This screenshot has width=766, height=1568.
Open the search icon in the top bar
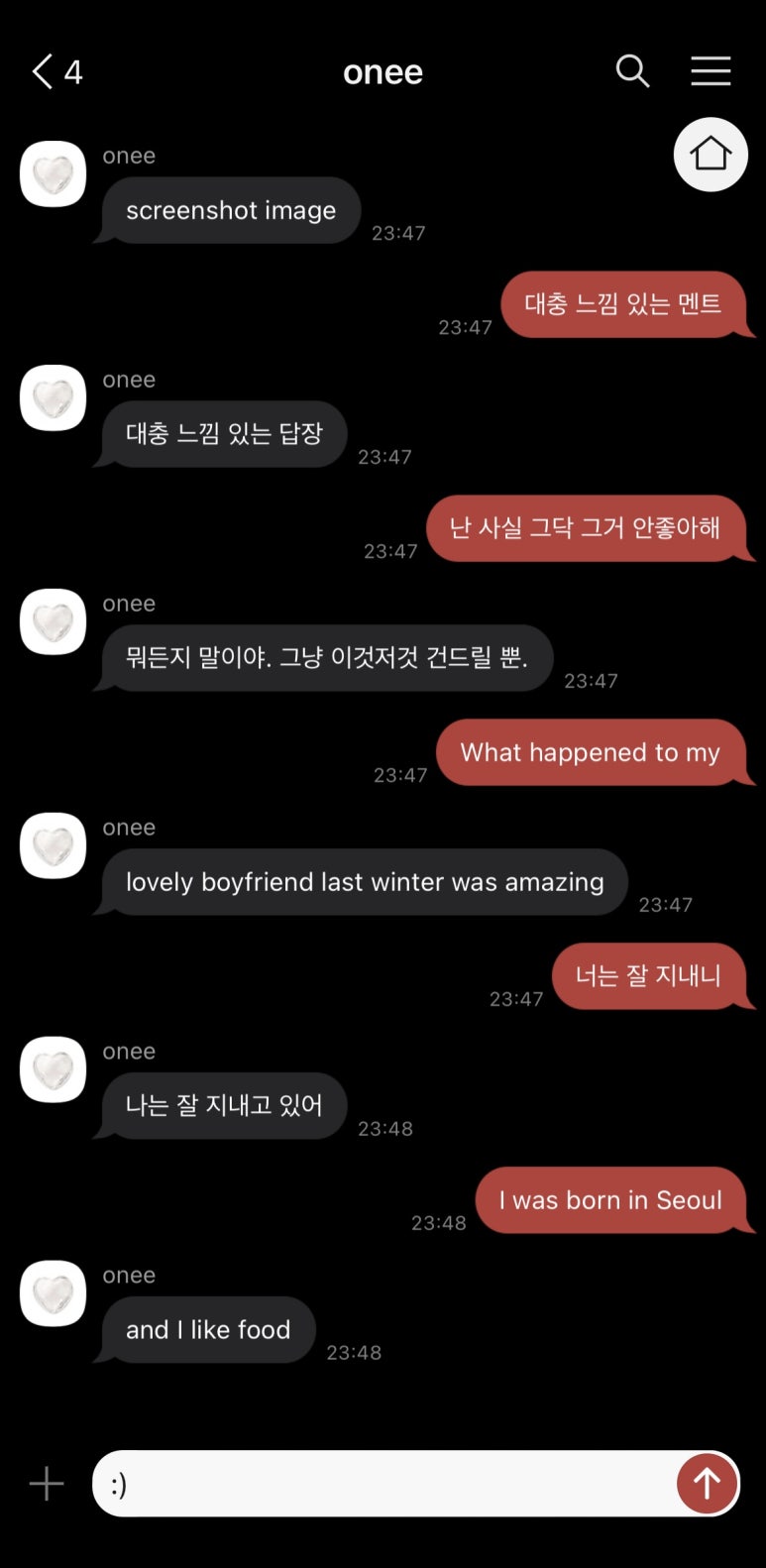632,71
